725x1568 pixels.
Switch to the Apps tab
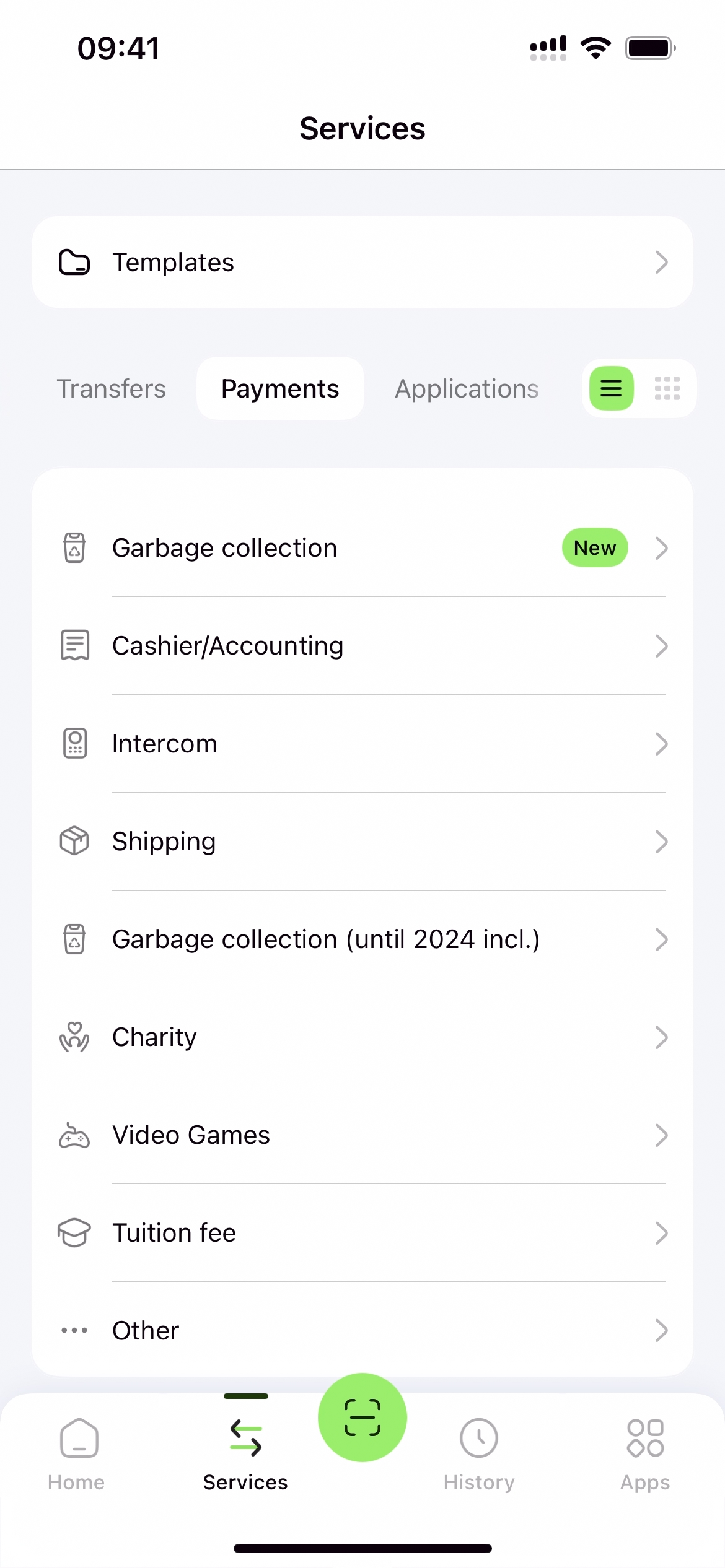[x=645, y=1452]
